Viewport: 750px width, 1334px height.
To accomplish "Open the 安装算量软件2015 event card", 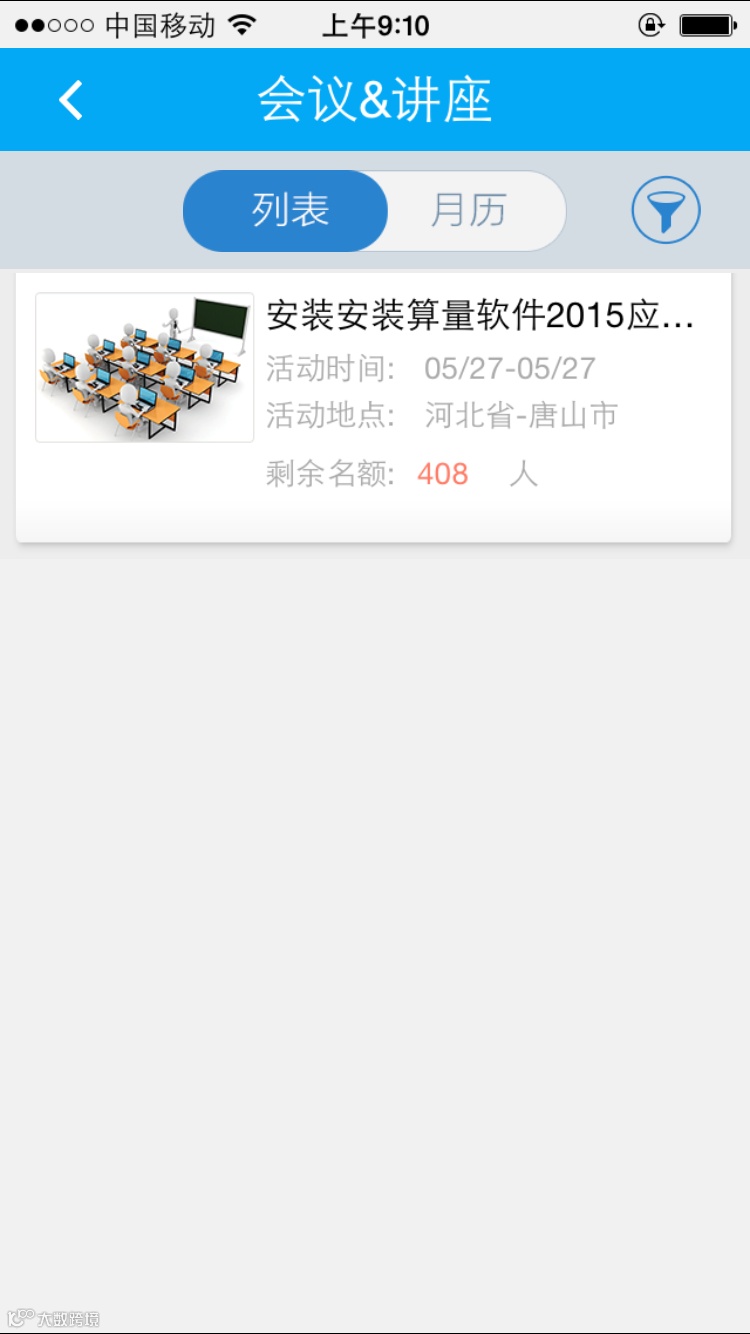I will (374, 406).
